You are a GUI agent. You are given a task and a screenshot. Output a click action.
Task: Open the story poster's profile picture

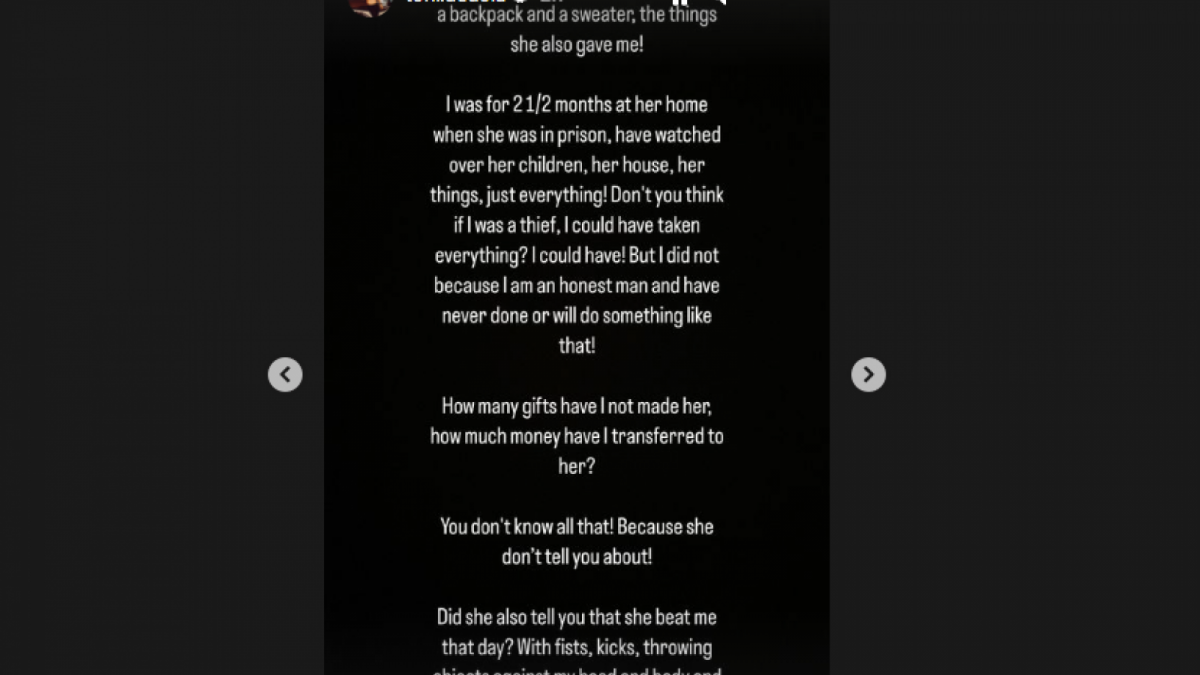(369, 5)
